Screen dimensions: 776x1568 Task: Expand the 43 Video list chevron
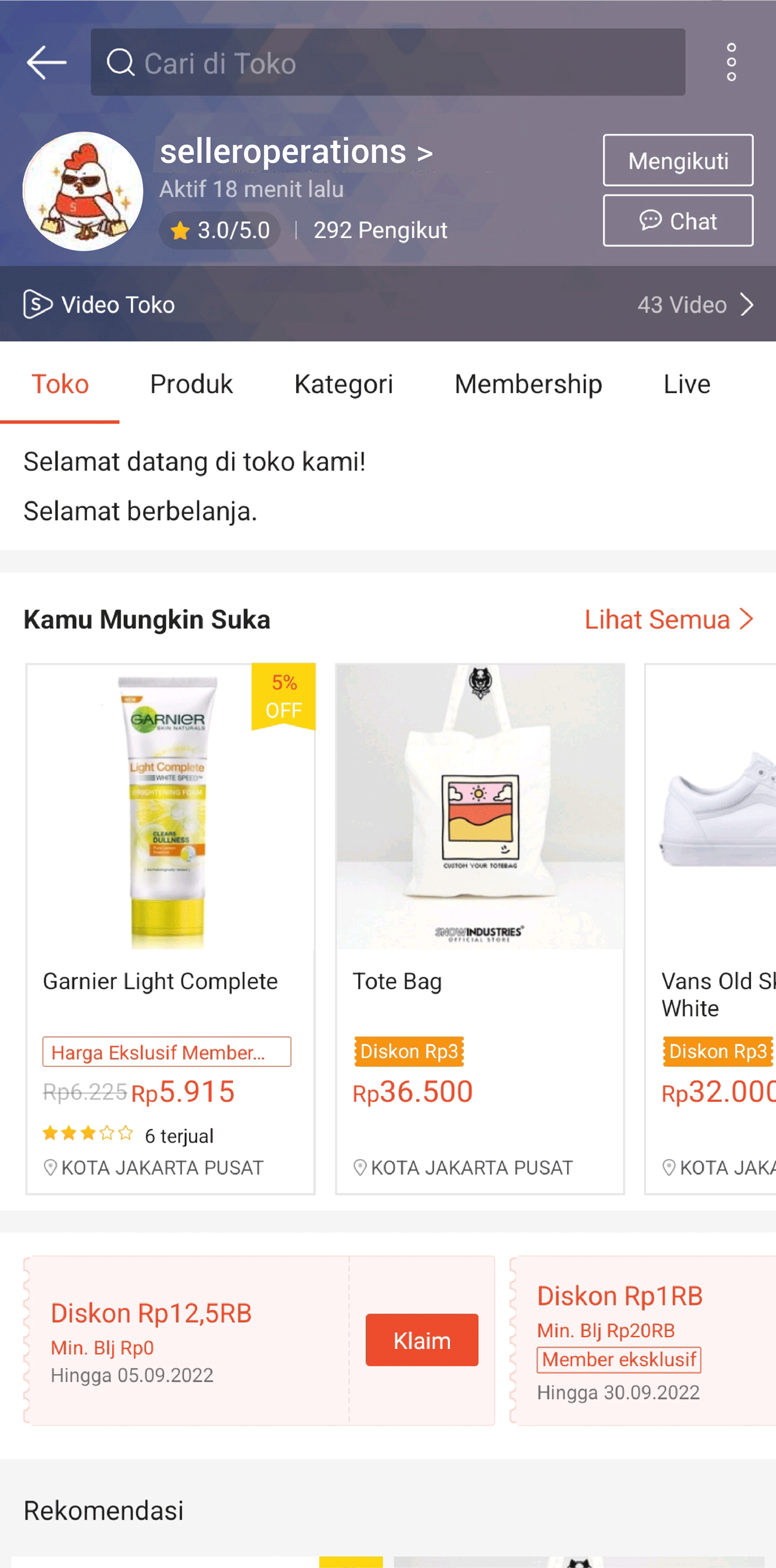[747, 304]
